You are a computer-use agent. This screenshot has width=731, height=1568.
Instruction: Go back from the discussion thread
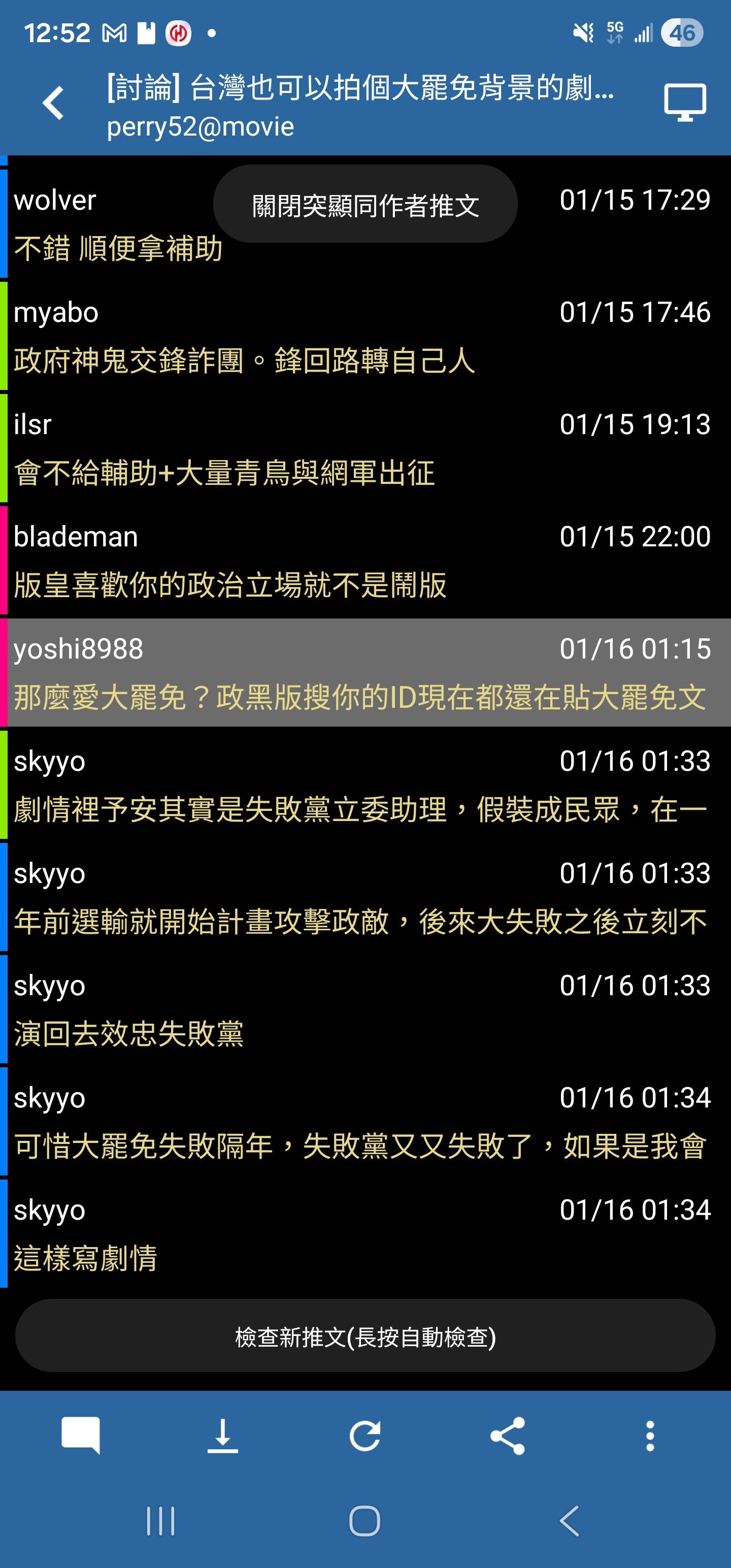(x=54, y=103)
